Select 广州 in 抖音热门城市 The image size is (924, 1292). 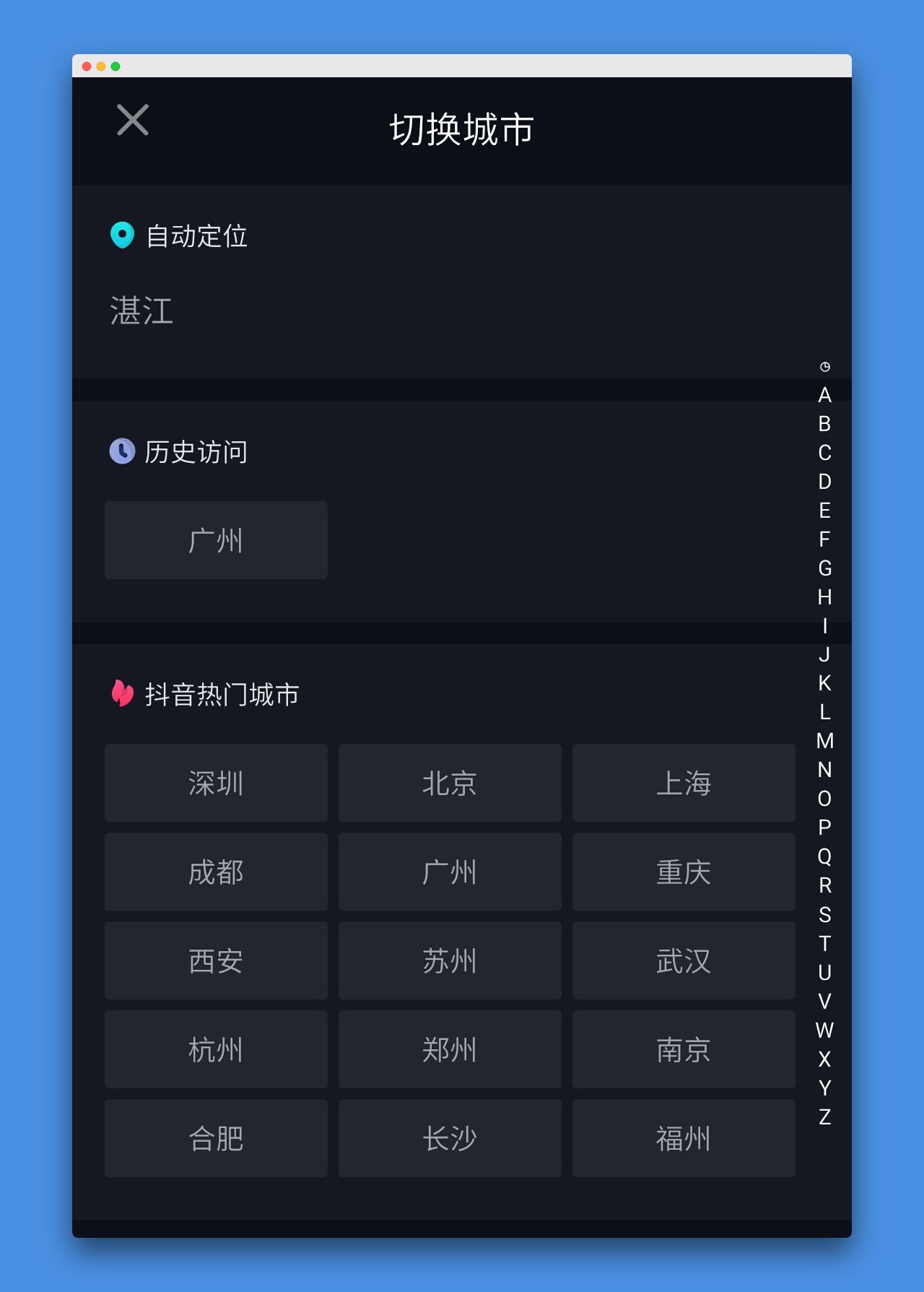click(x=450, y=872)
